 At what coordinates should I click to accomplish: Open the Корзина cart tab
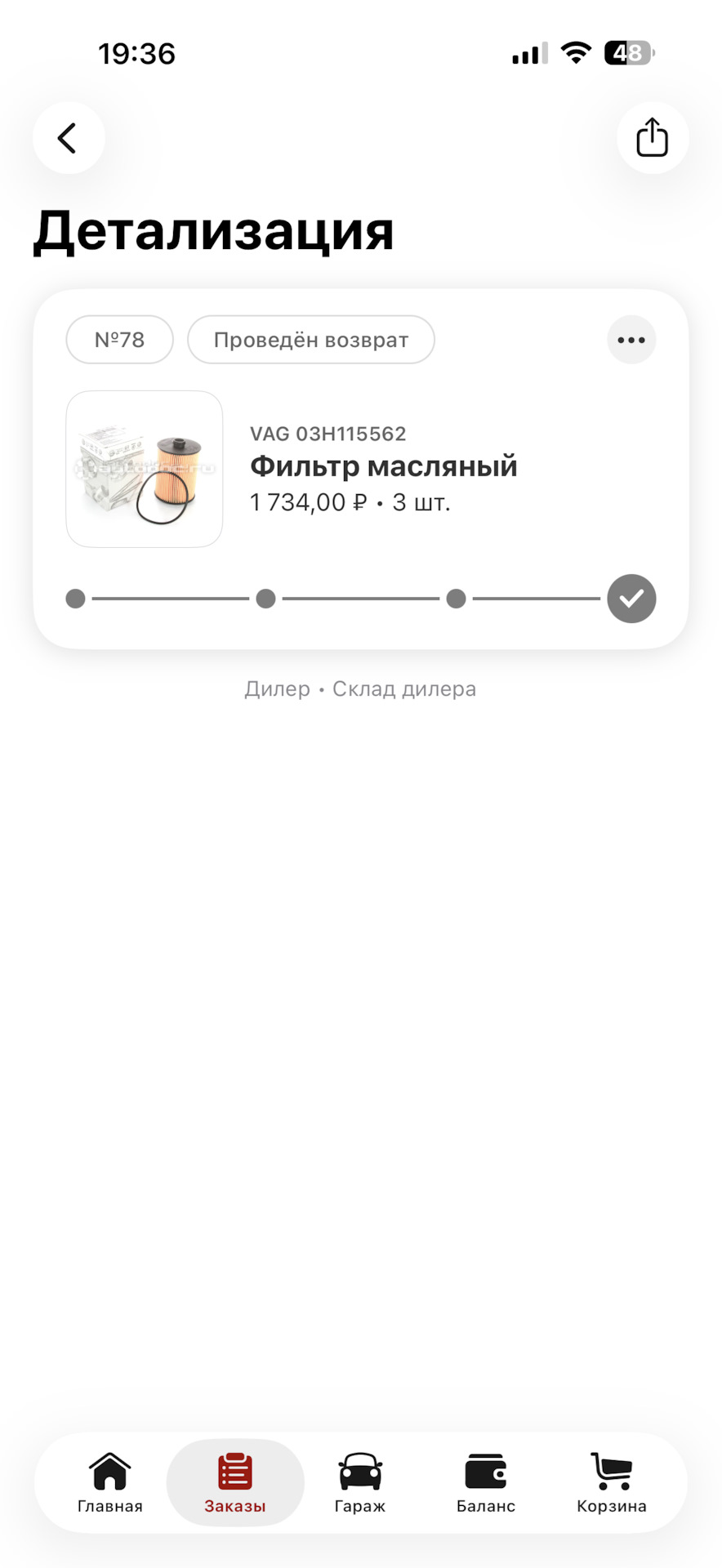pos(611,1482)
